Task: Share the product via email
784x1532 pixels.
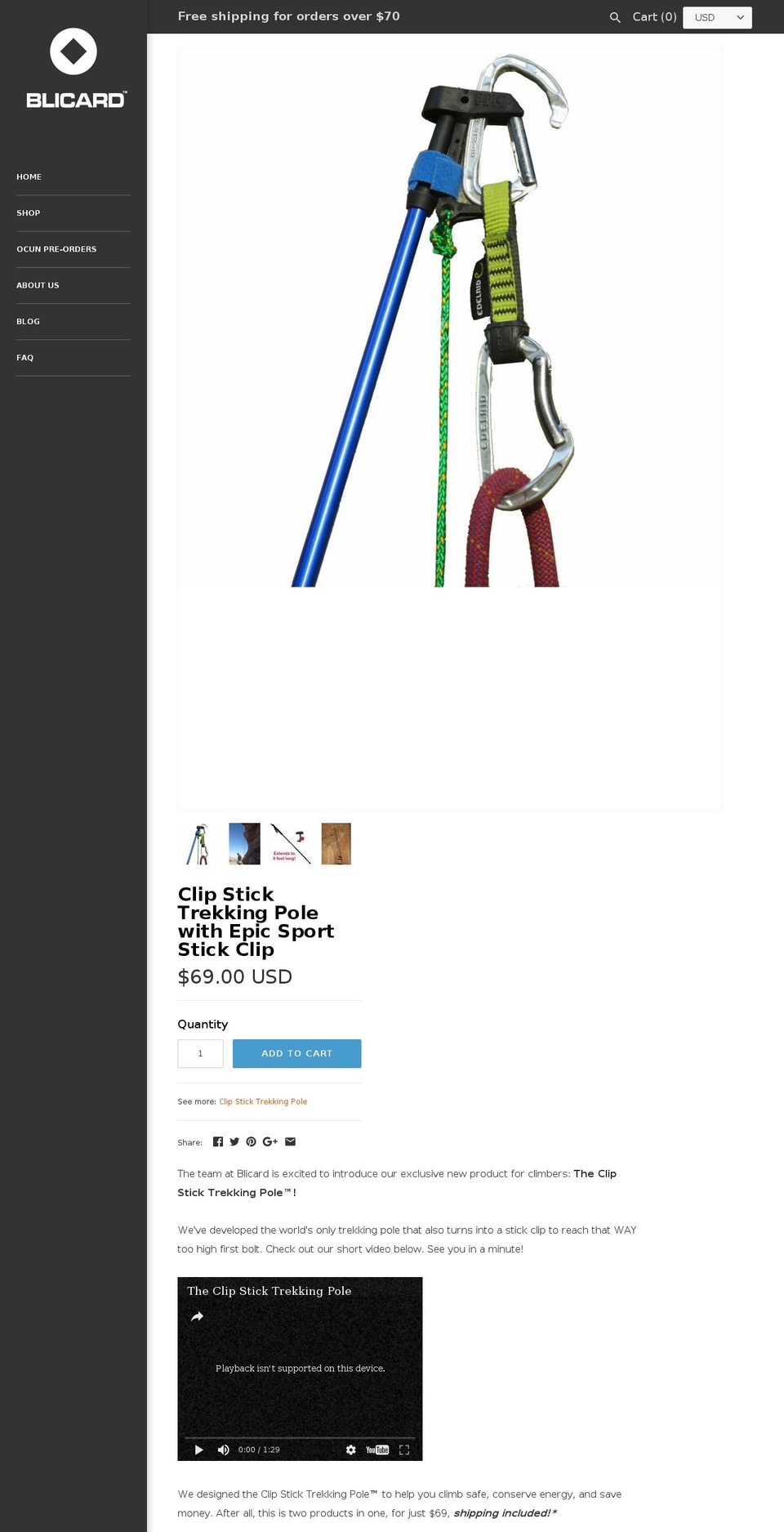Action: (x=290, y=1141)
